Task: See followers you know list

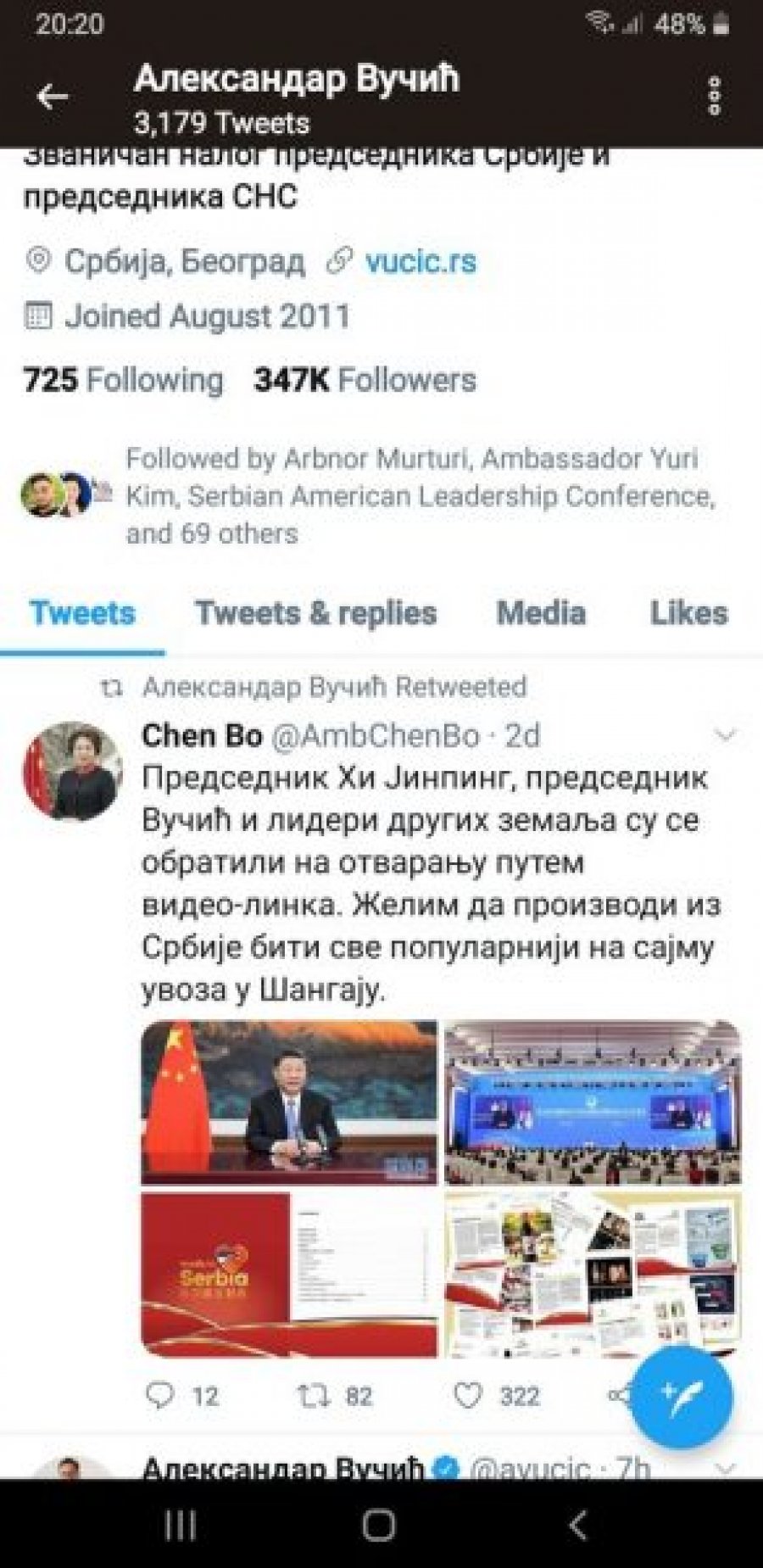Action: point(411,496)
